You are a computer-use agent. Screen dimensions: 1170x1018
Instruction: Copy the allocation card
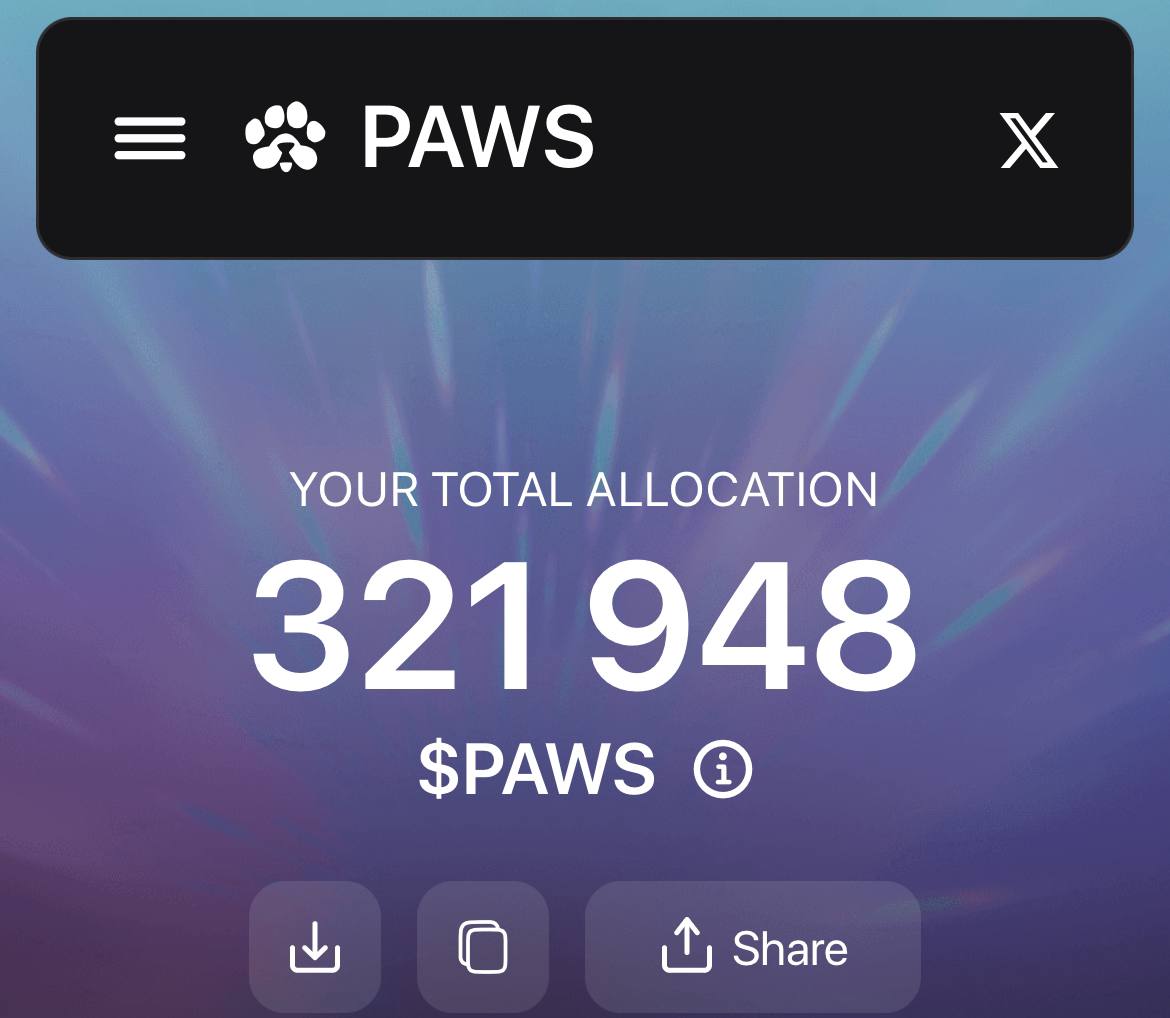483,946
